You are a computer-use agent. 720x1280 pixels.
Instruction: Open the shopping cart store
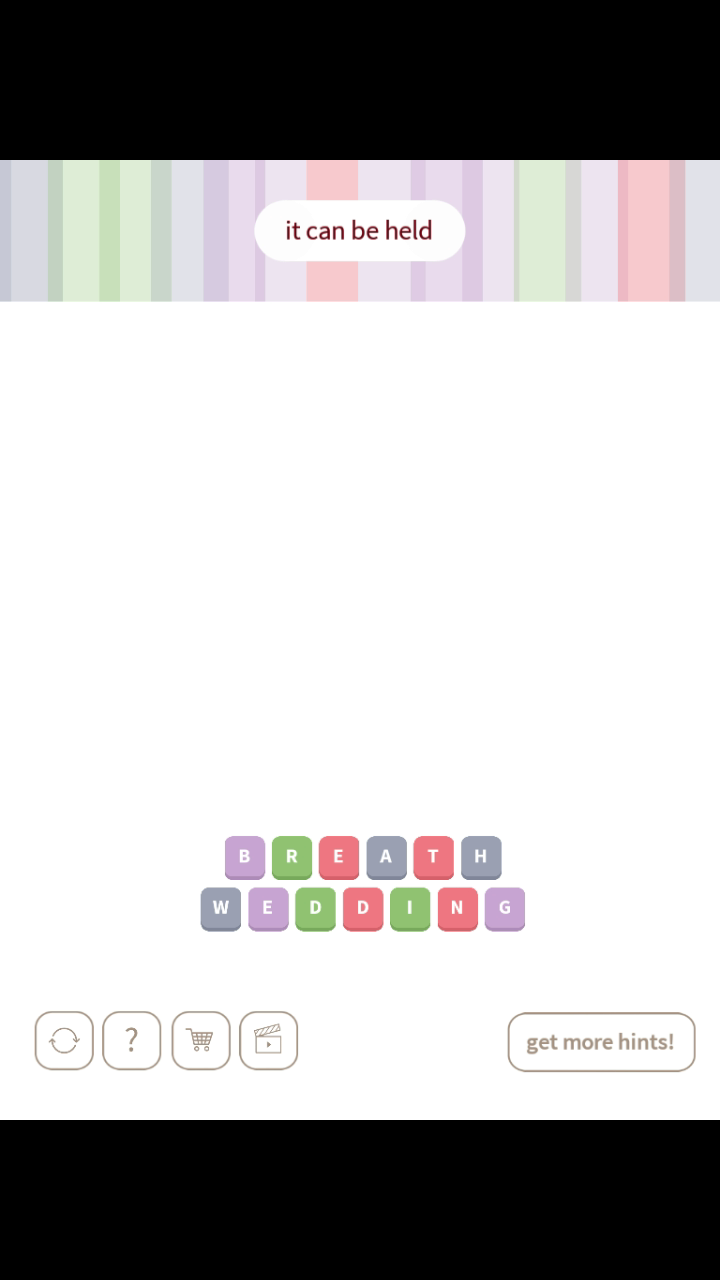coord(200,1041)
